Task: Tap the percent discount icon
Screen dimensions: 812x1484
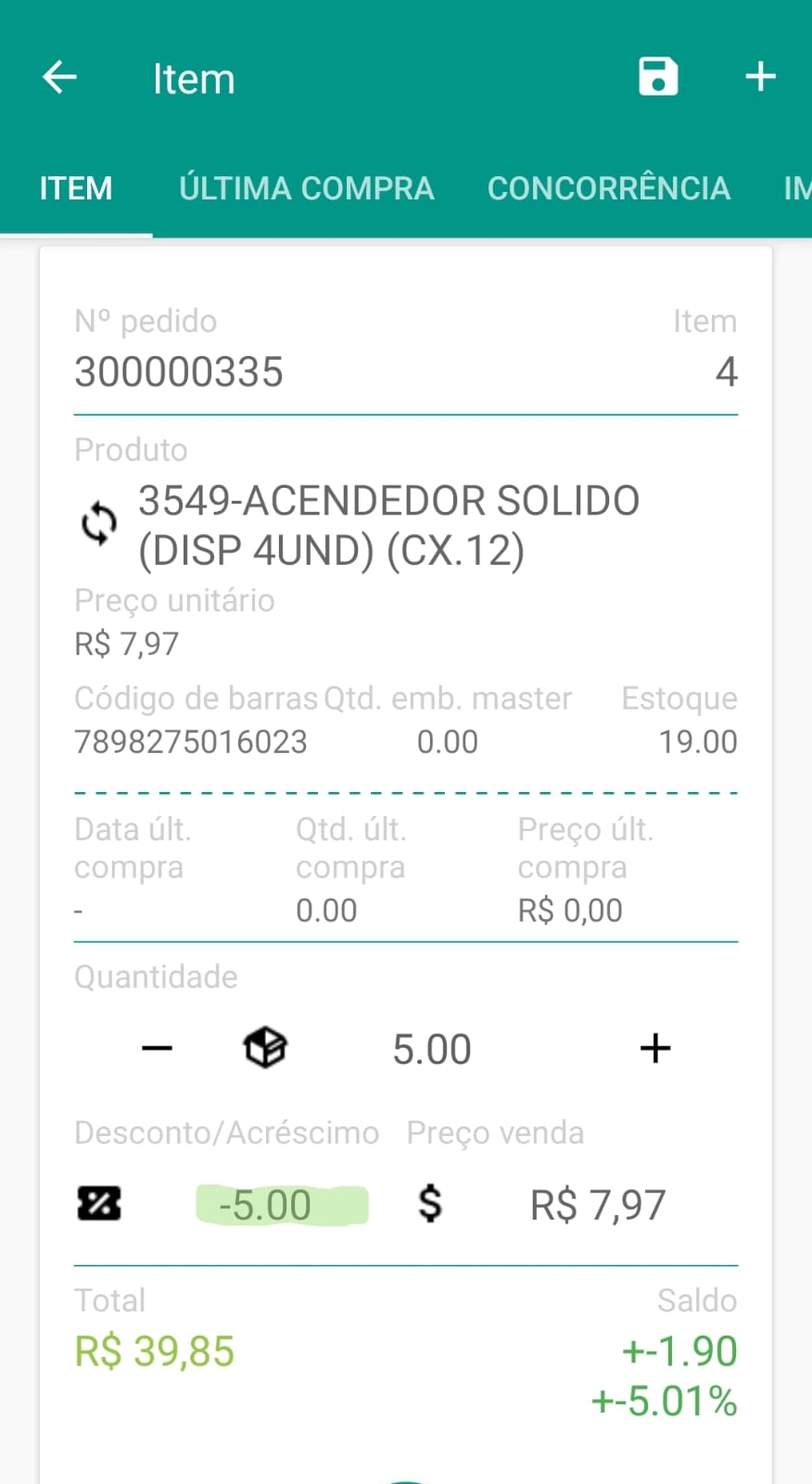Action: point(99,1204)
